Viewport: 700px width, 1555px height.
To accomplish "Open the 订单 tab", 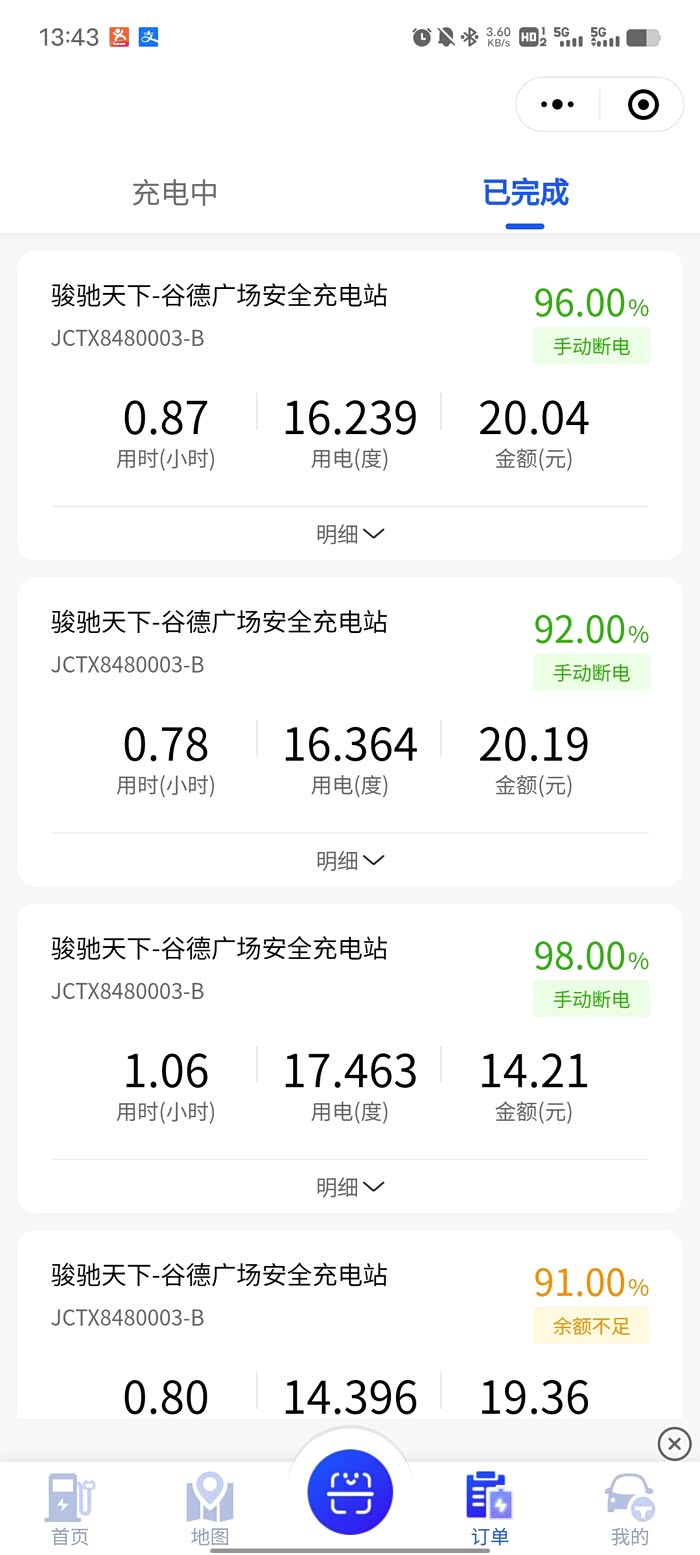I will point(490,1510).
